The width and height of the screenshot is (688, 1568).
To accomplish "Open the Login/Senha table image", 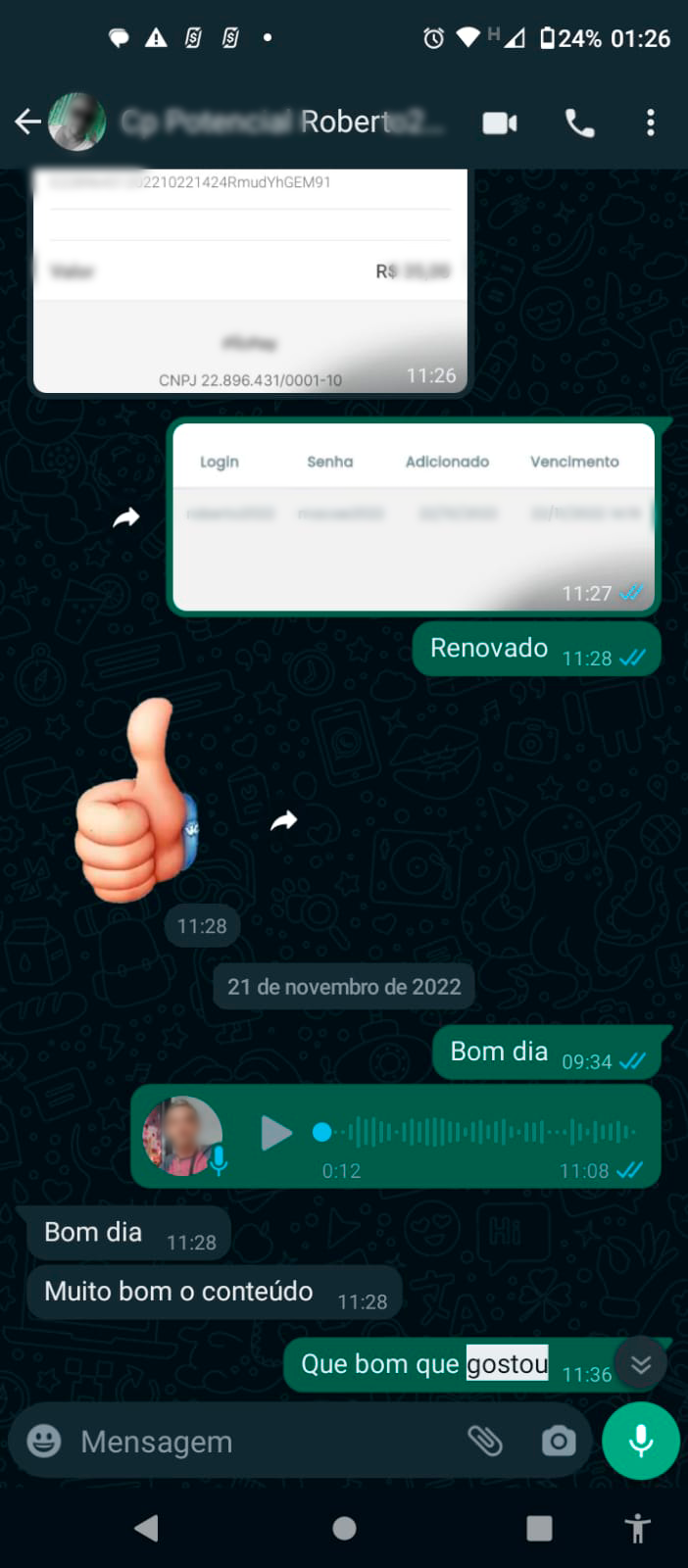I will [414, 517].
